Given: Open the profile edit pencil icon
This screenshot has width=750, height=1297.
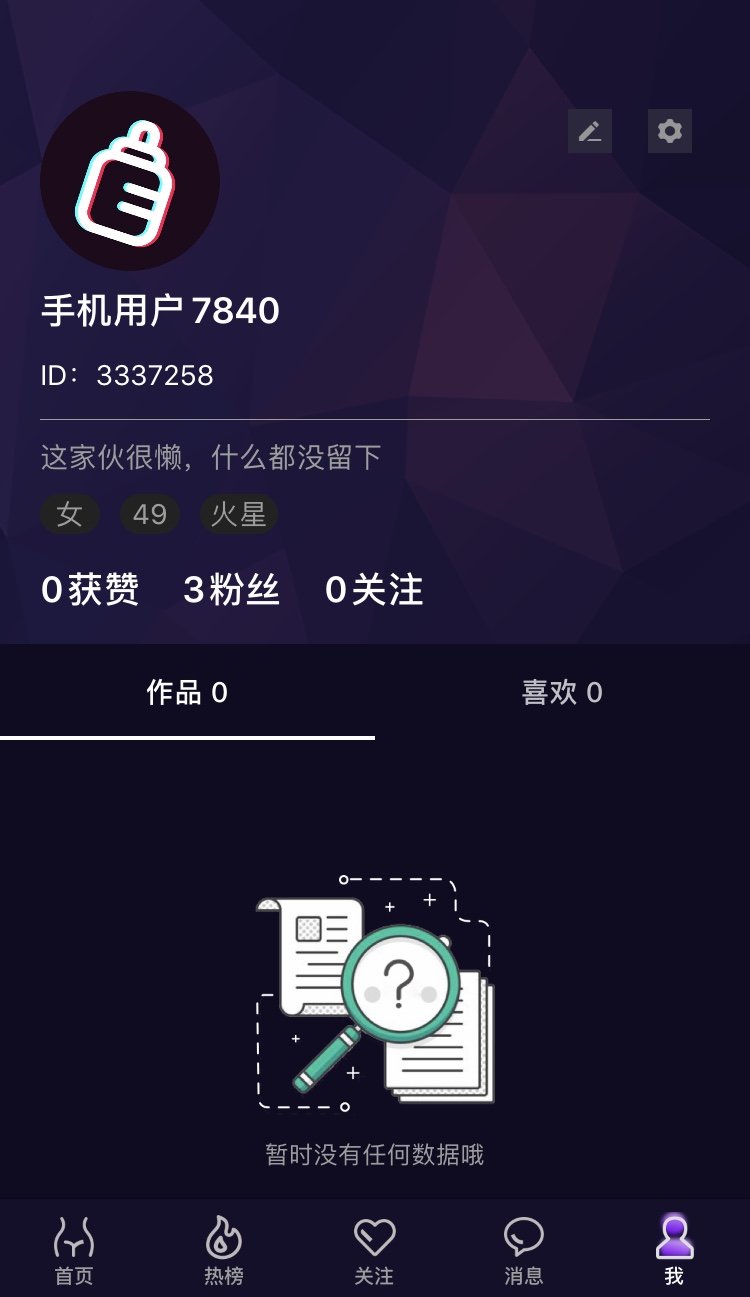Looking at the screenshot, I should [x=589, y=131].
